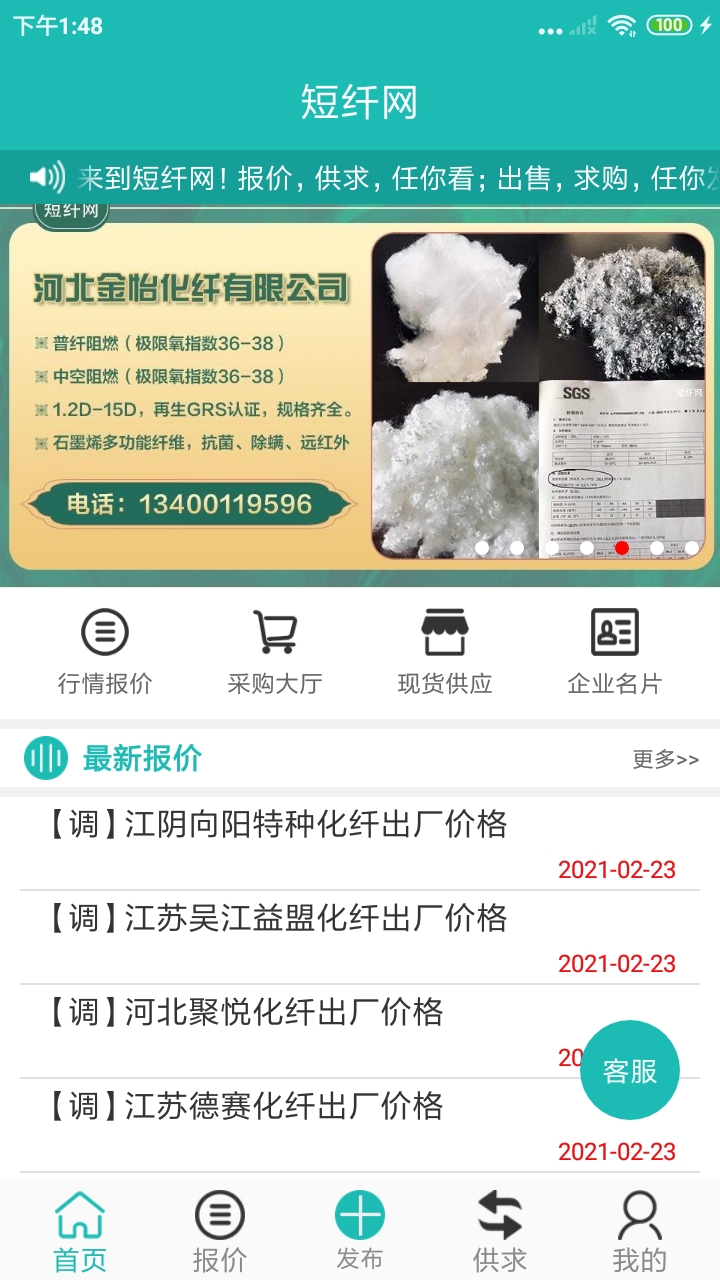This screenshot has height=1280, width=720.
Task: Switch to the 供求 tab
Action: pos(500,1232)
